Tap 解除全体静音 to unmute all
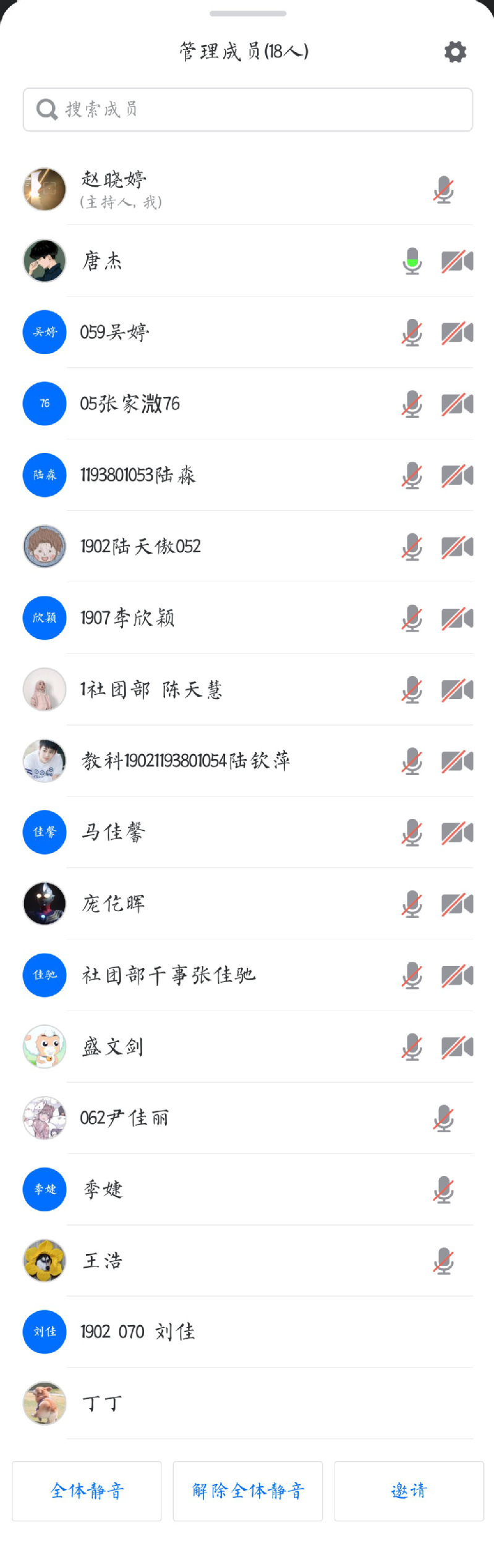 coord(247,1490)
